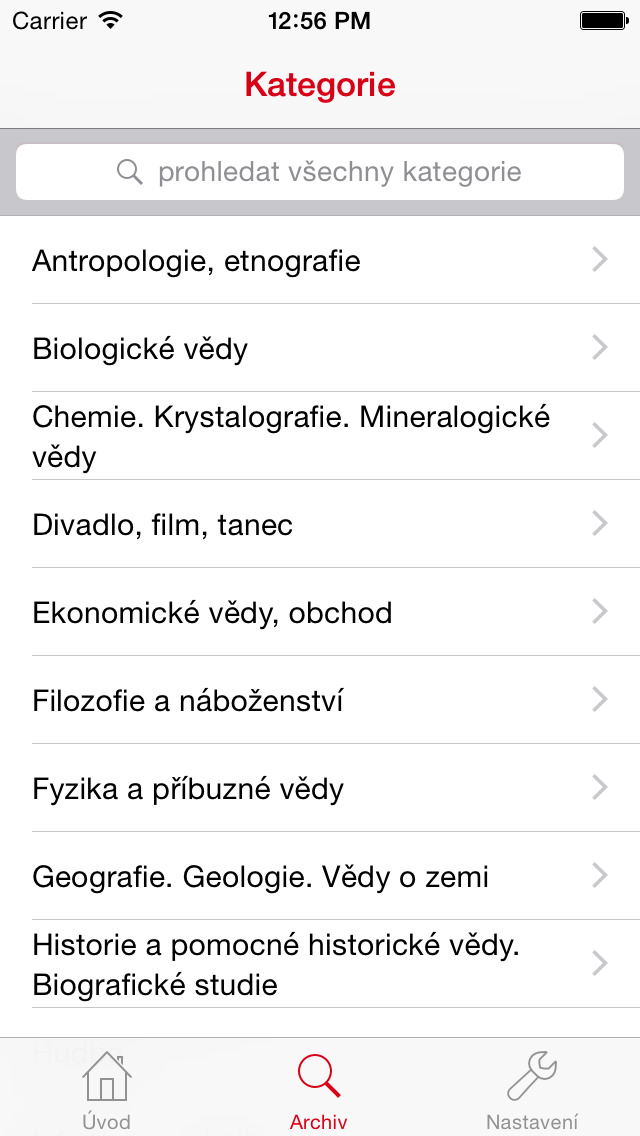Open the Biologické vědy category
This screenshot has height=1136, width=640.
320,348
